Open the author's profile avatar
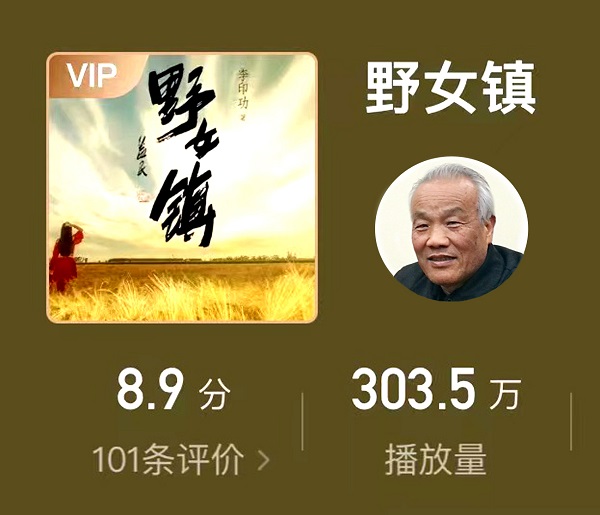600x515 pixels. [x=450, y=228]
